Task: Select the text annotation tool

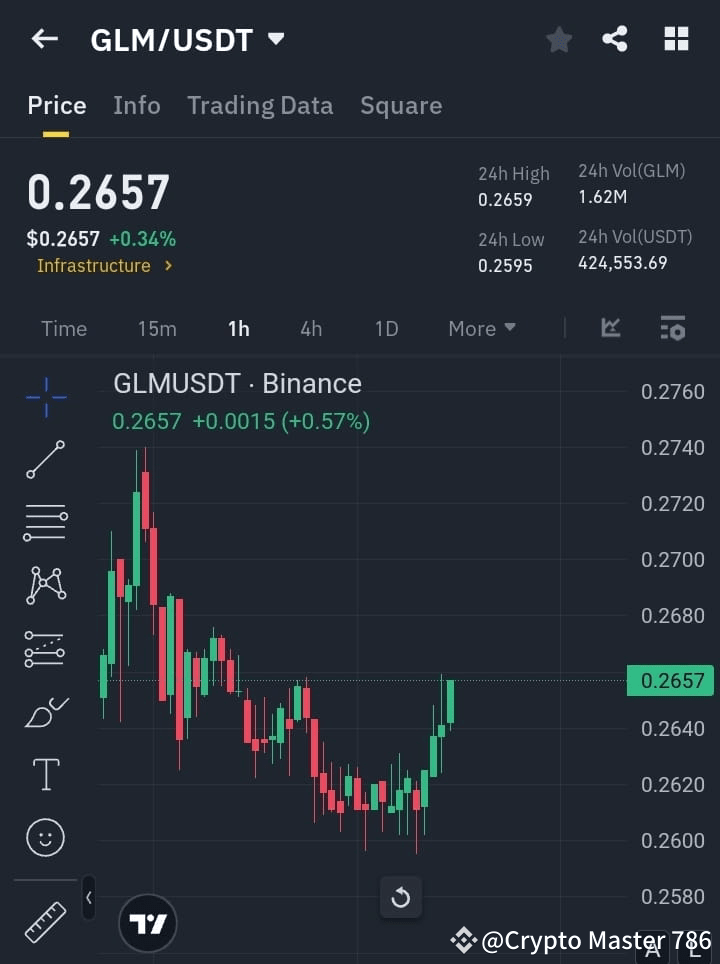Action: point(45,774)
